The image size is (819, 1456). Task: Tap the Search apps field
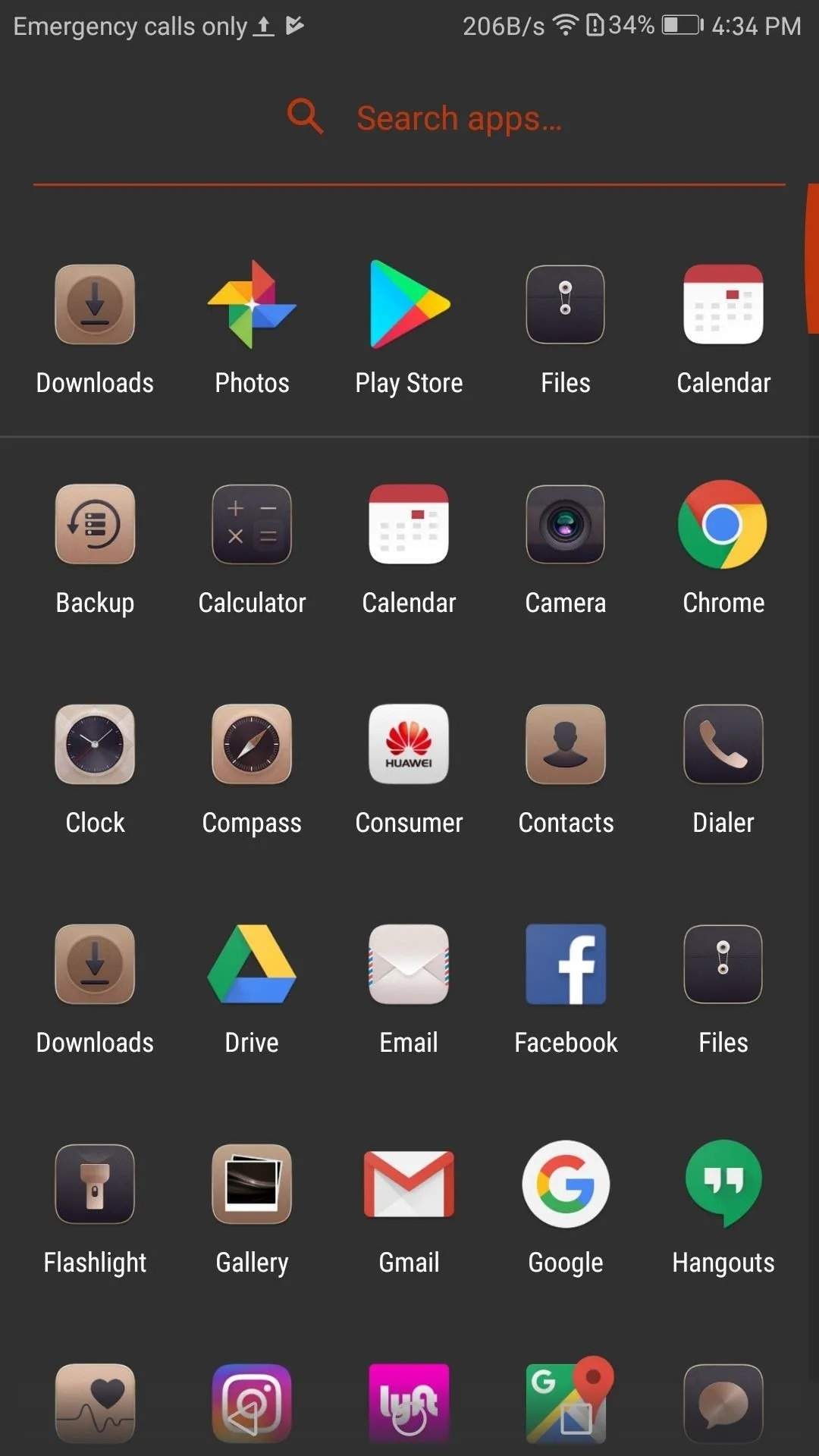coord(458,118)
